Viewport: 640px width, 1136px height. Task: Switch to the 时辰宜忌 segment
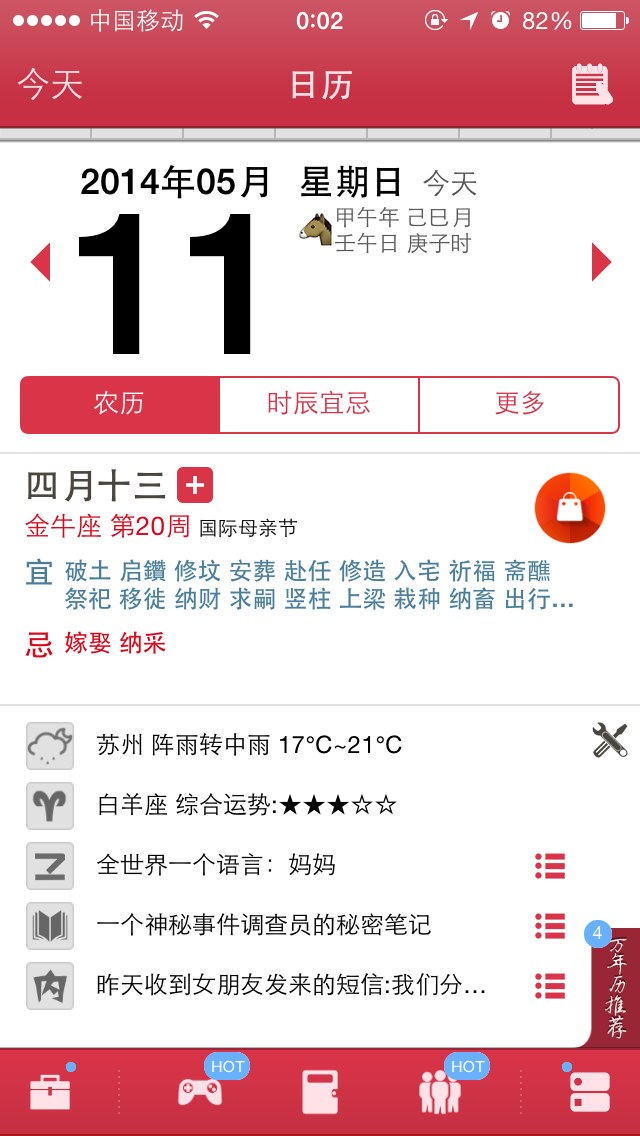click(x=319, y=404)
